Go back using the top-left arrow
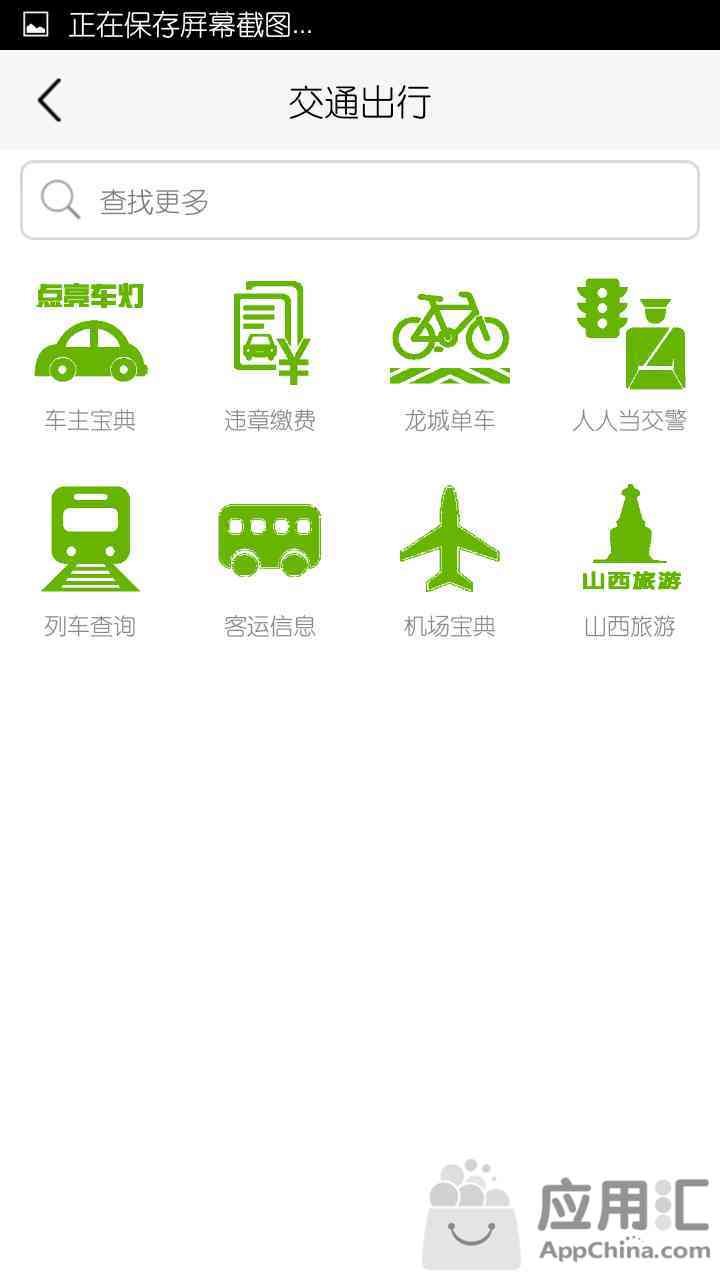Screen dimensions: 720x1280 pos(49,100)
